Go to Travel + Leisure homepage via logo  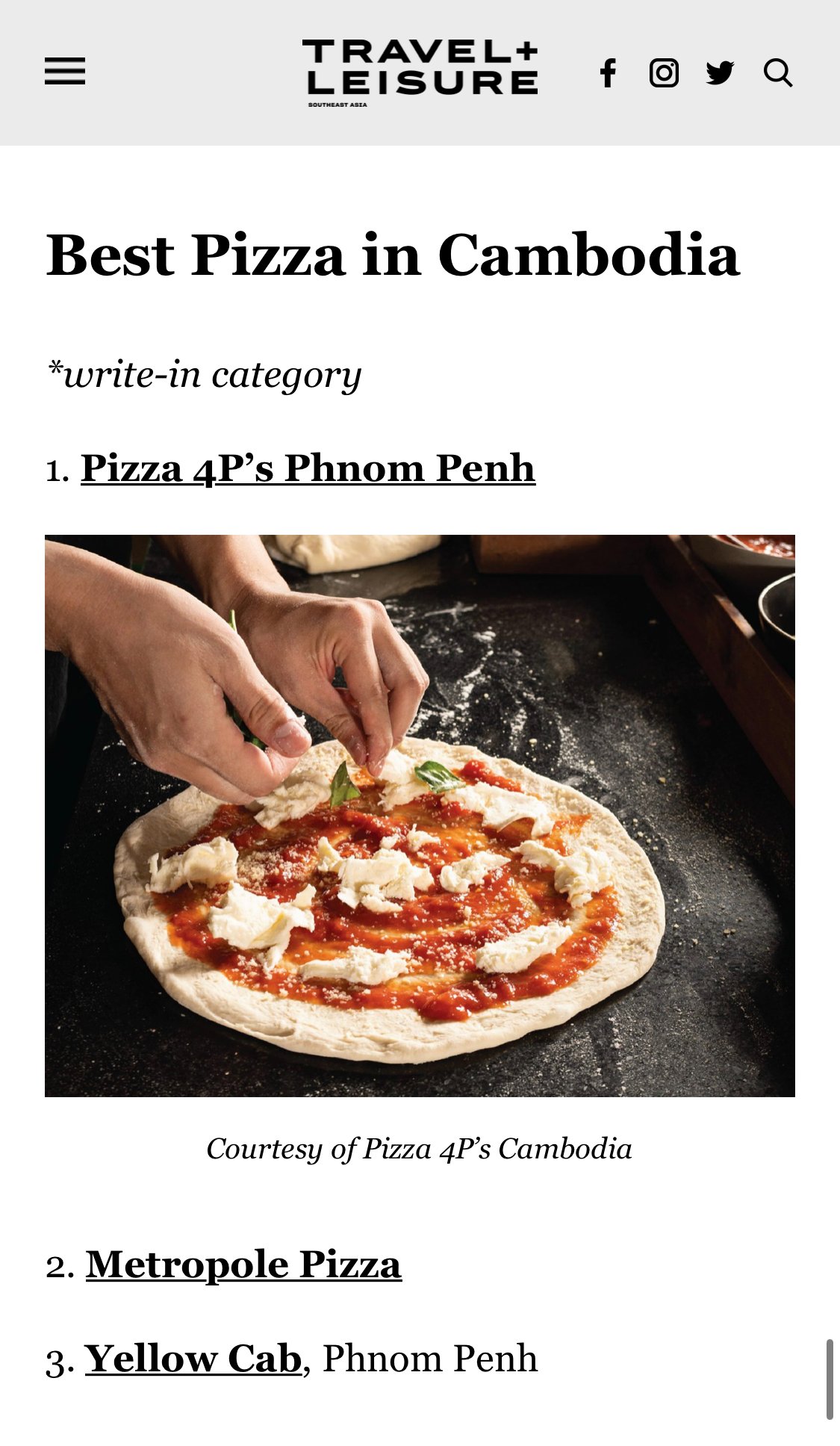pyautogui.click(x=420, y=71)
